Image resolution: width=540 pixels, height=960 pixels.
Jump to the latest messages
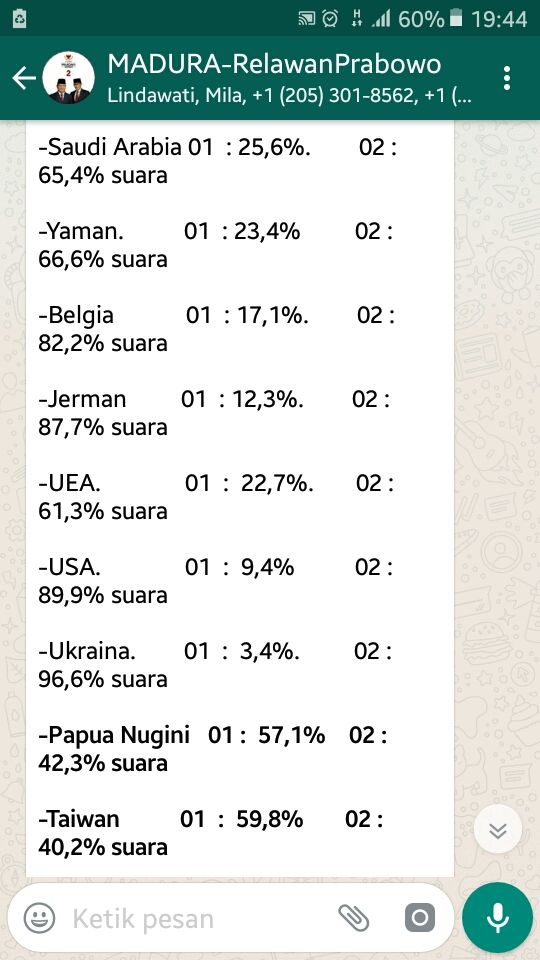click(x=498, y=830)
